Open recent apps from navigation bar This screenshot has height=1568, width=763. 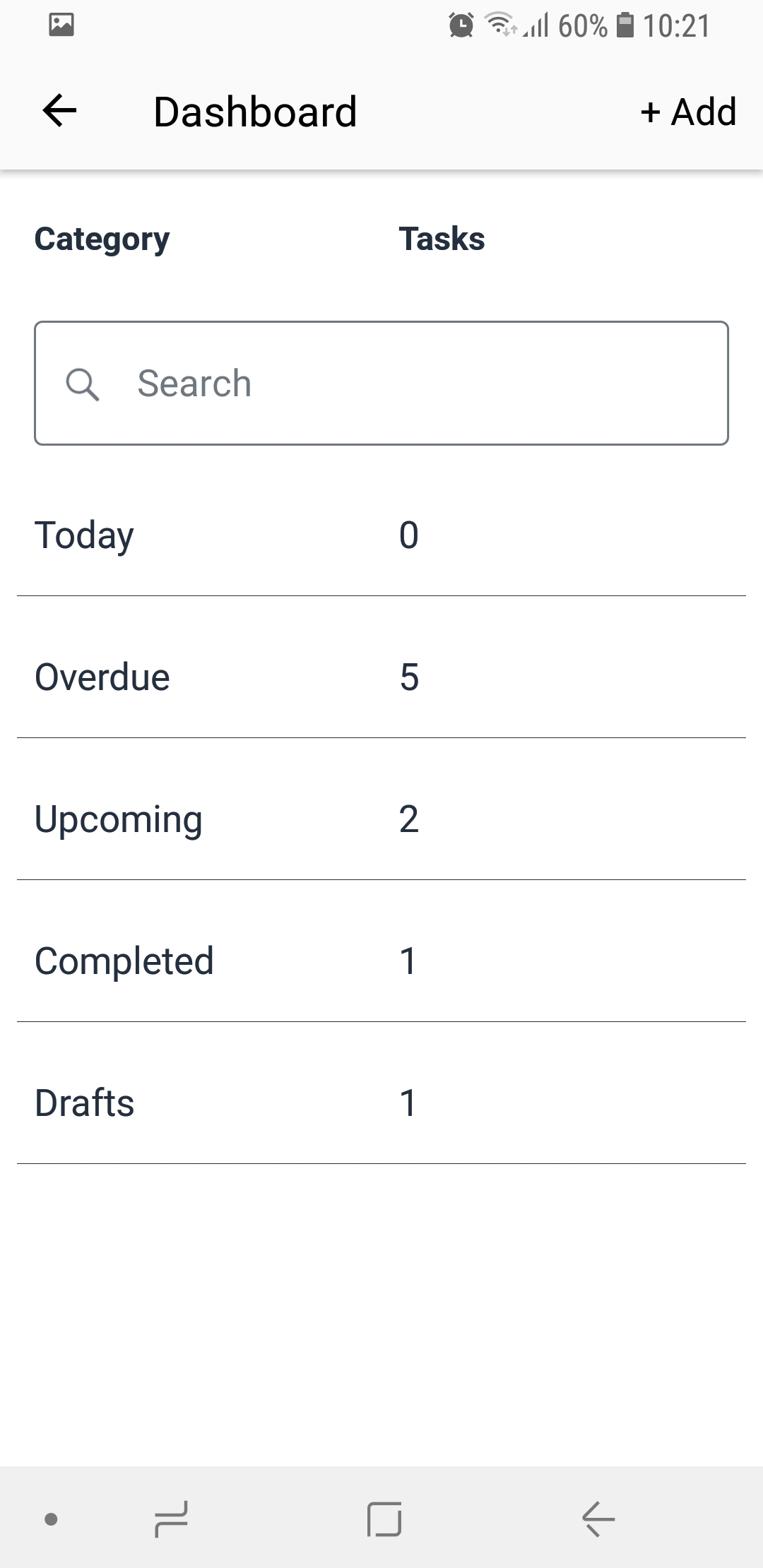click(171, 1519)
